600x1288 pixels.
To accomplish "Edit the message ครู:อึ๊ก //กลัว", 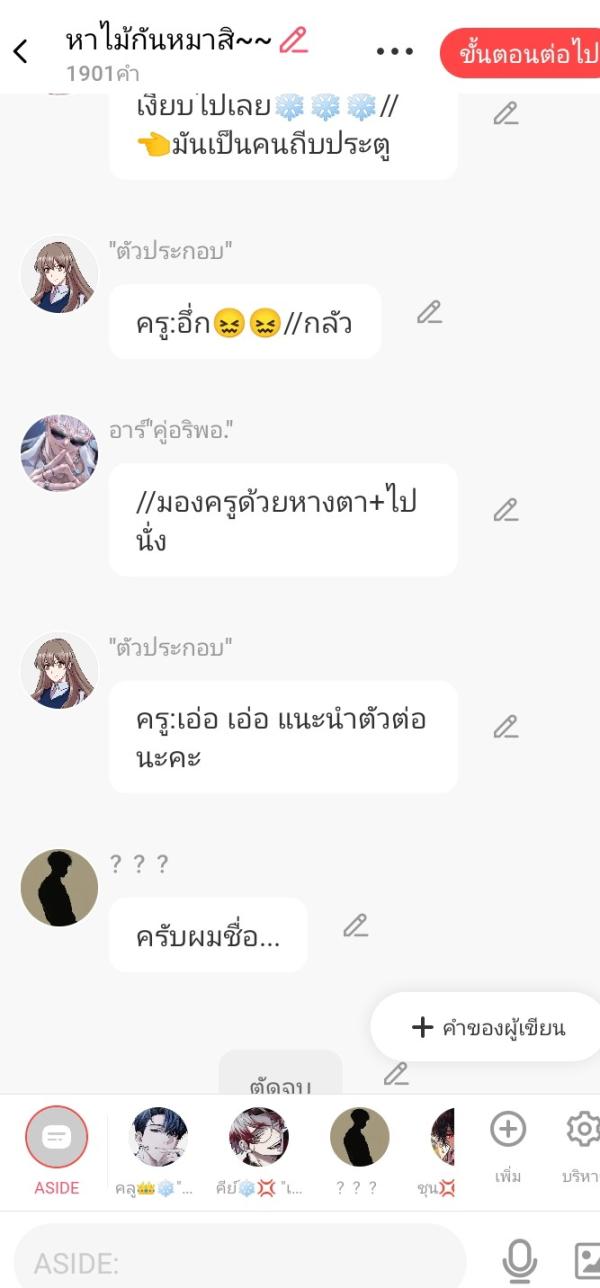I will point(429,312).
